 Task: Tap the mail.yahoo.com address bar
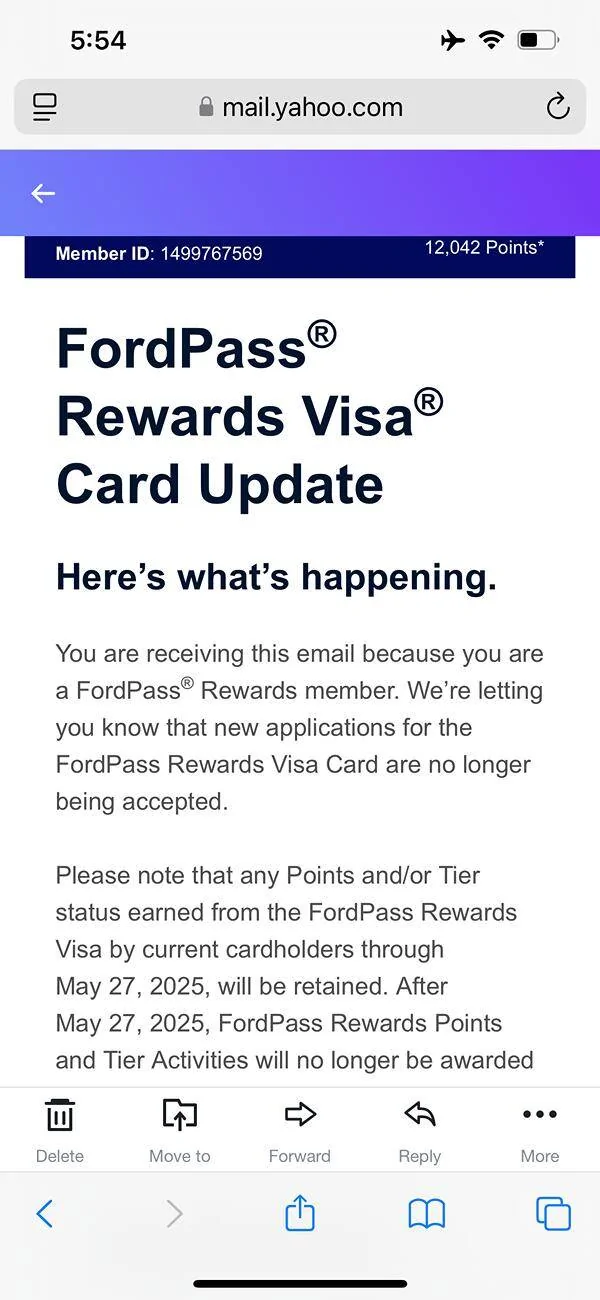click(300, 107)
